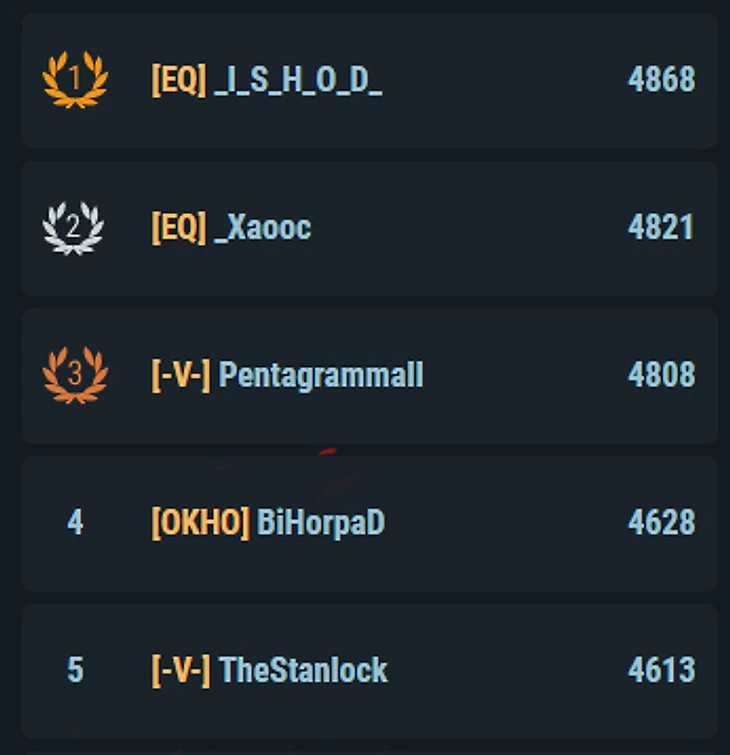730x755 pixels.
Task: View the profile of player _Xaooc
Action: pos(263,228)
